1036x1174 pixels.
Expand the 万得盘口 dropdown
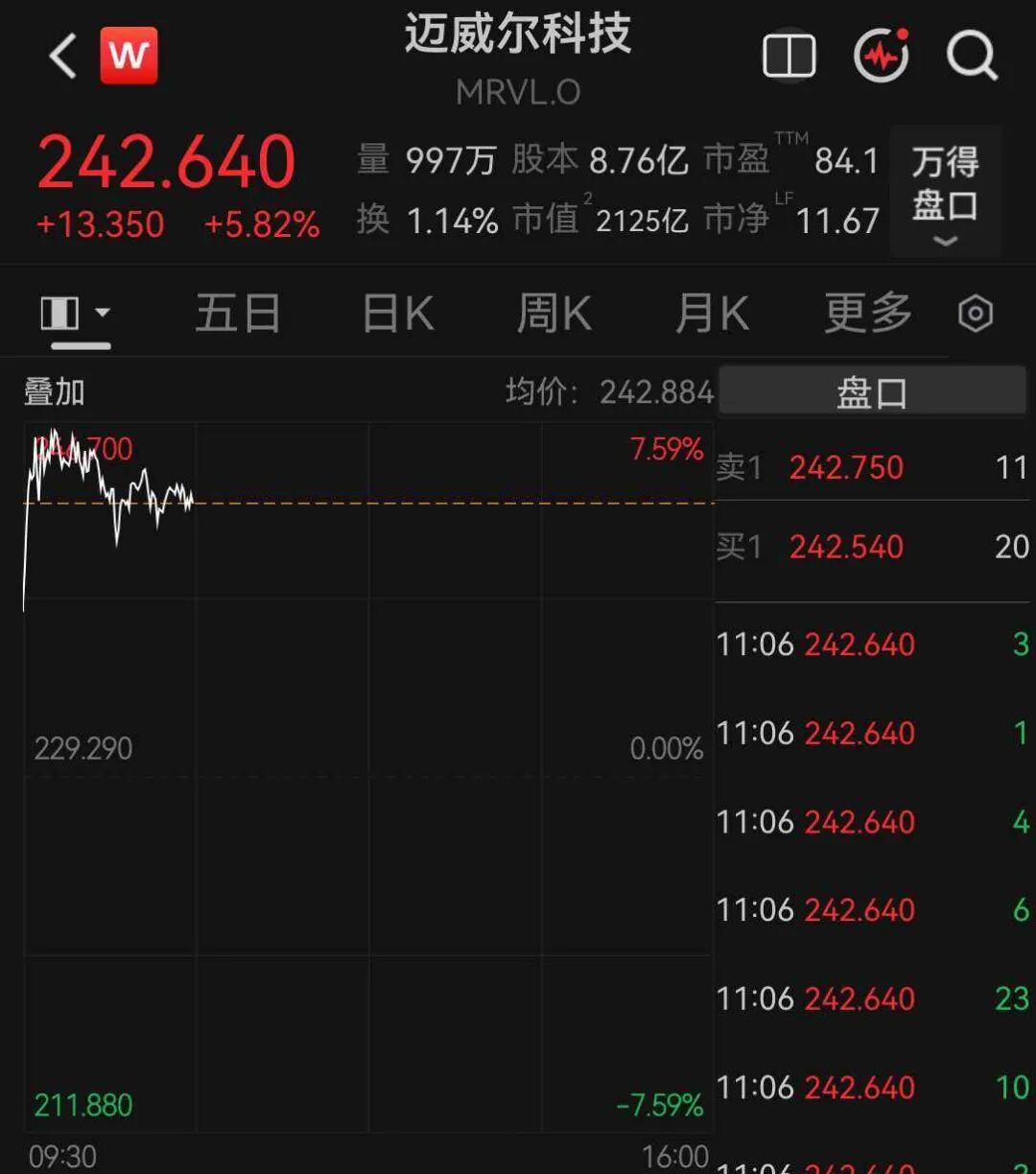pyautogui.click(x=945, y=192)
